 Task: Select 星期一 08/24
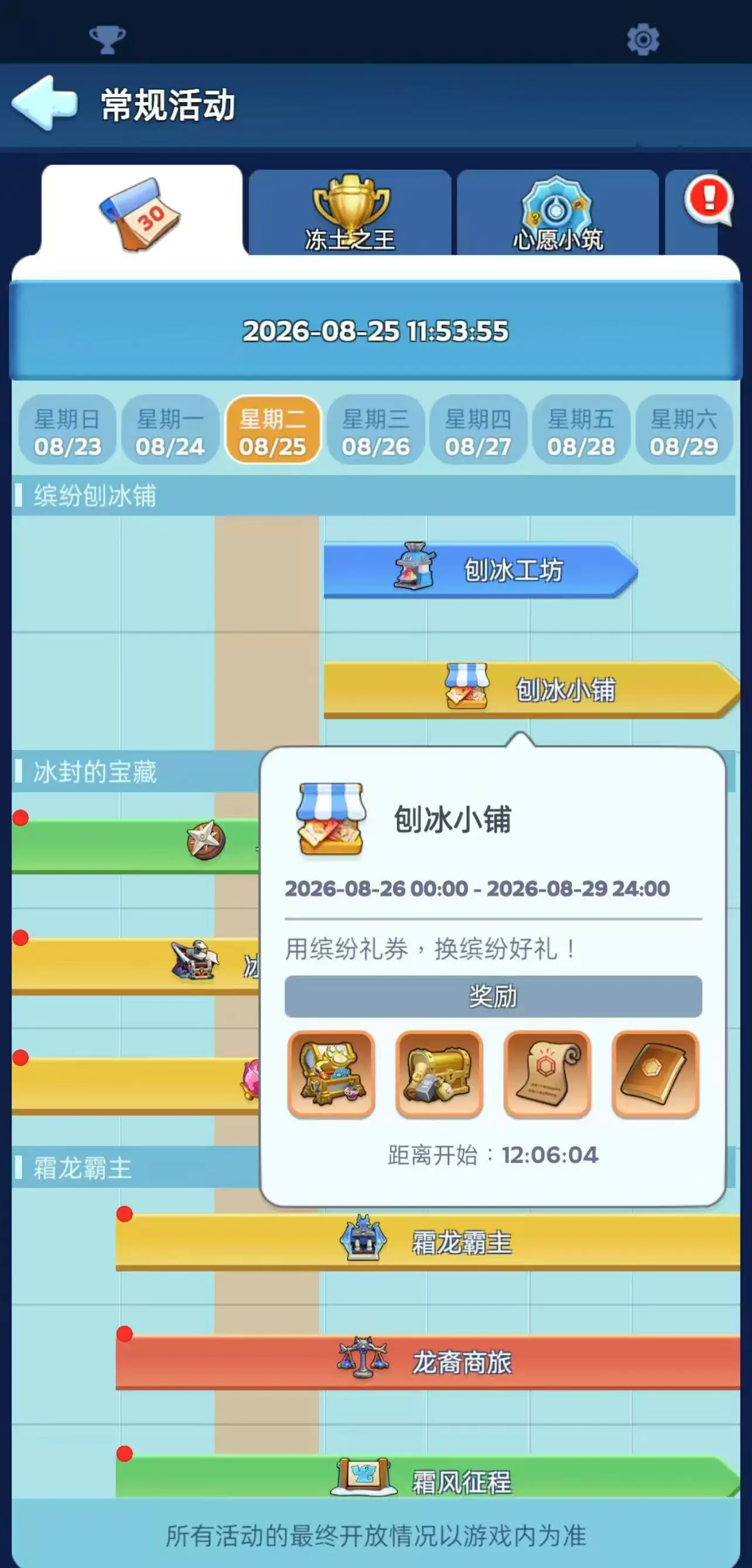(170, 430)
